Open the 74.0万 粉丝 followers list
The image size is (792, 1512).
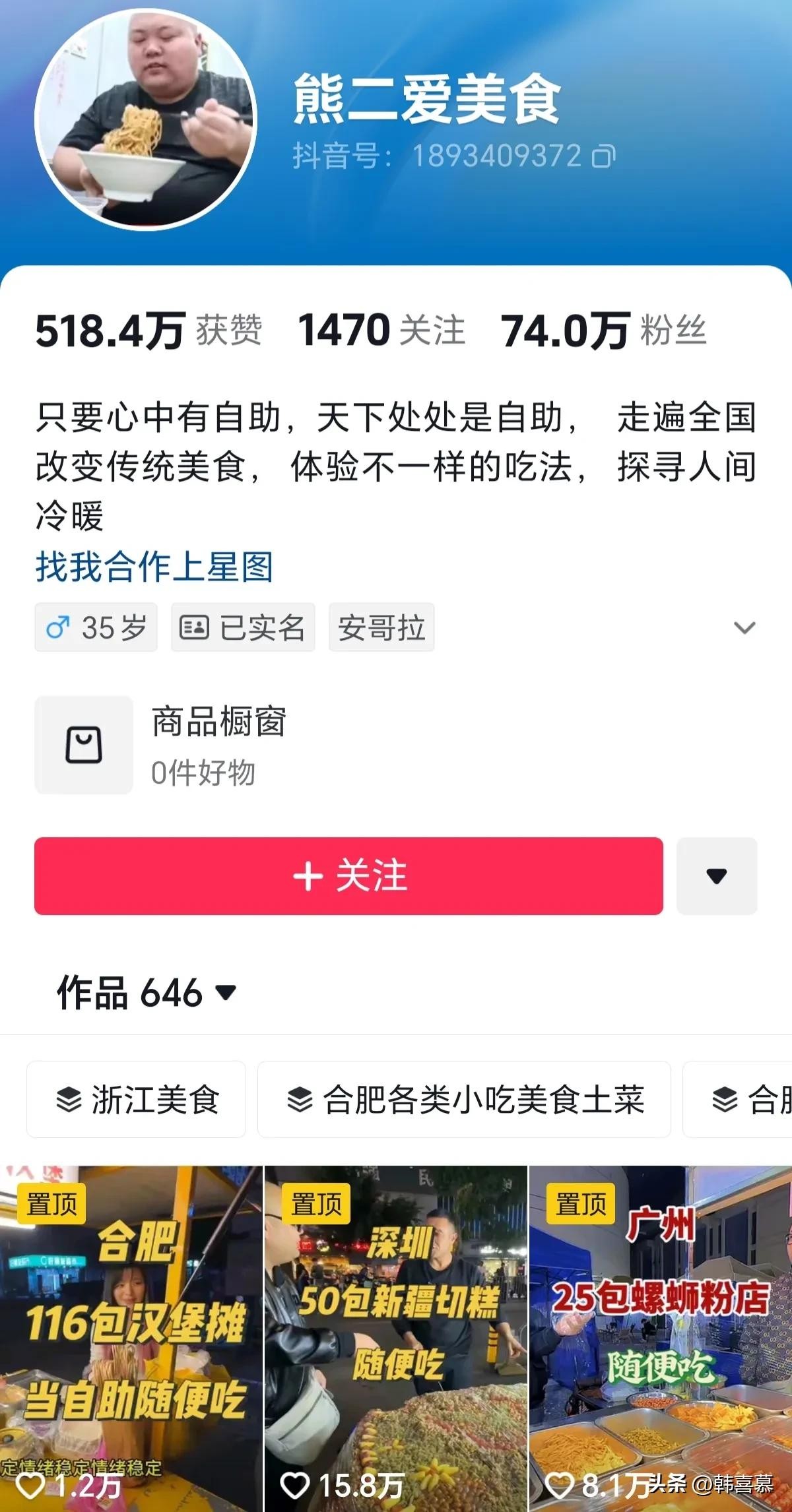pos(603,330)
